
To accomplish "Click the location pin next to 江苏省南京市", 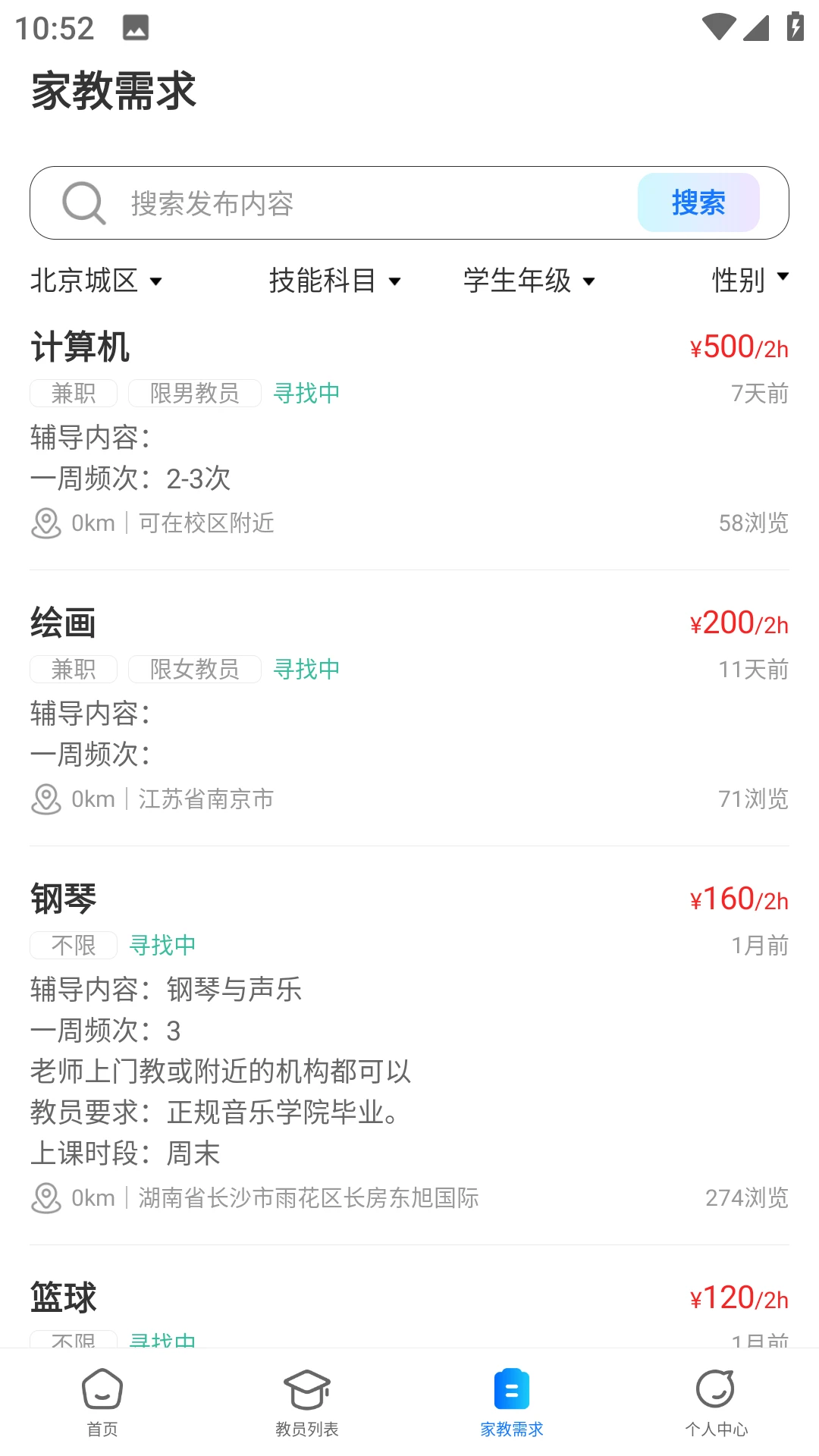I will click(46, 799).
